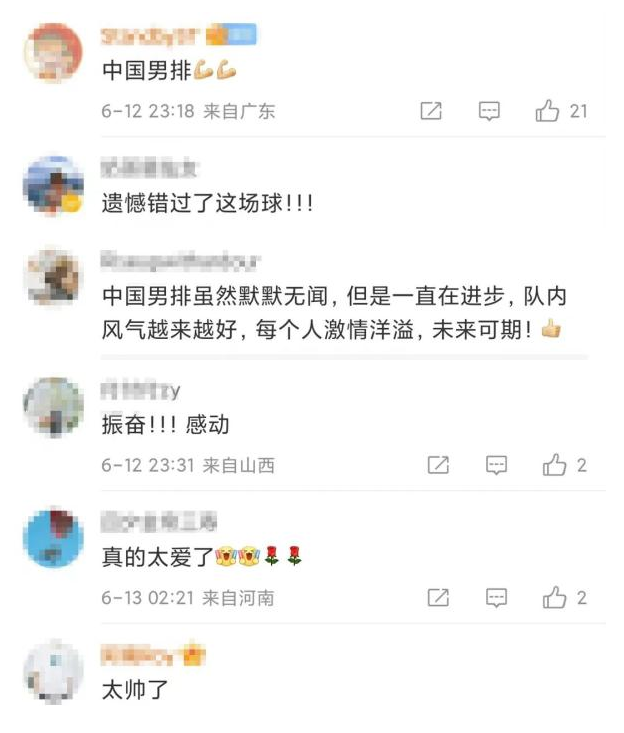Reply to the '真的太爱了' comment
Image resolution: width=624 pixels, height=733 pixels.
coord(497,598)
